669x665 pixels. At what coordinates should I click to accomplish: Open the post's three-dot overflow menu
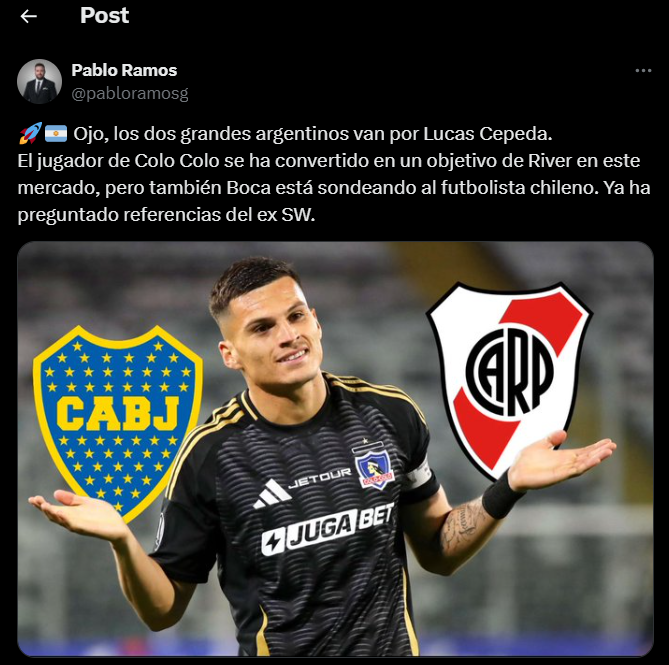[643, 71]
